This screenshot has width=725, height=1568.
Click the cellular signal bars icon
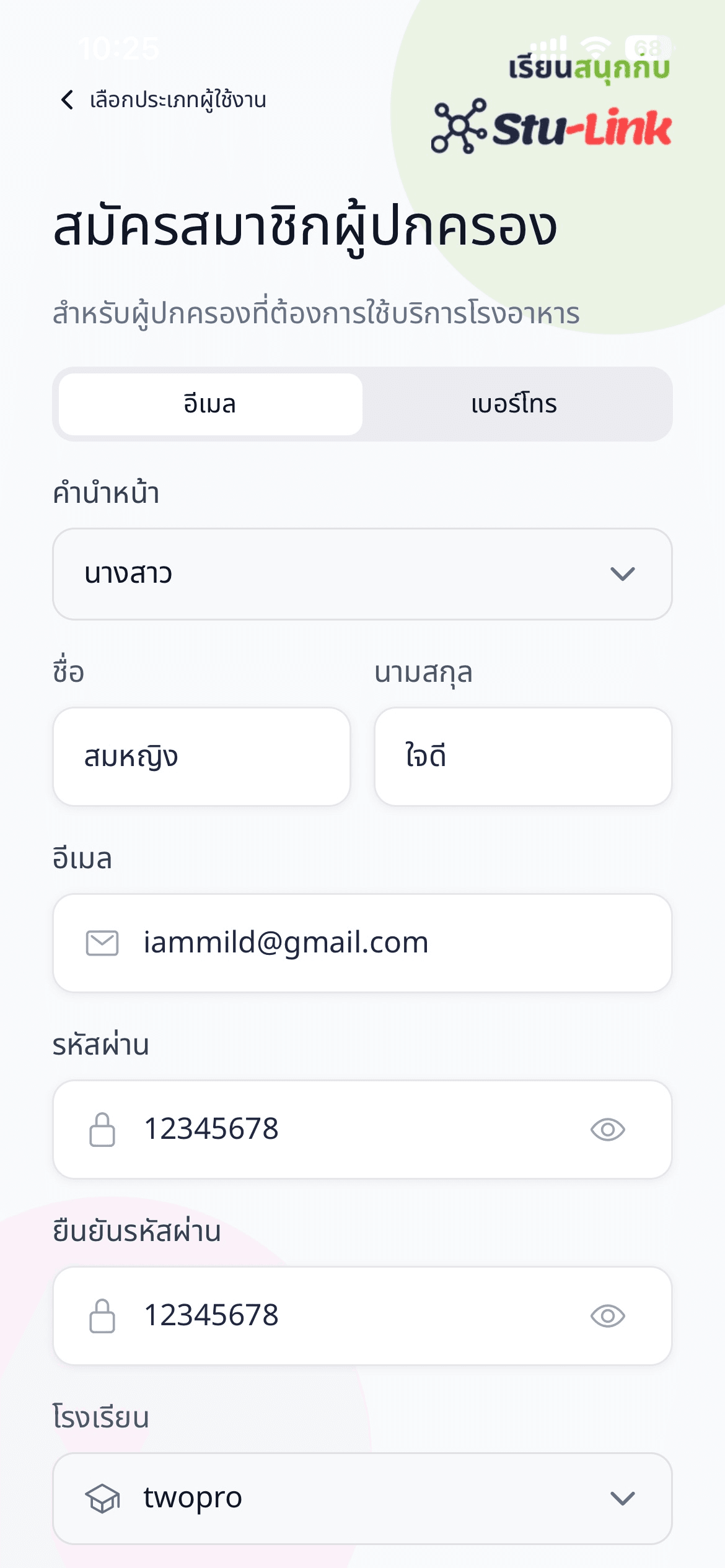pyautogui.click(x=550, y=45)
